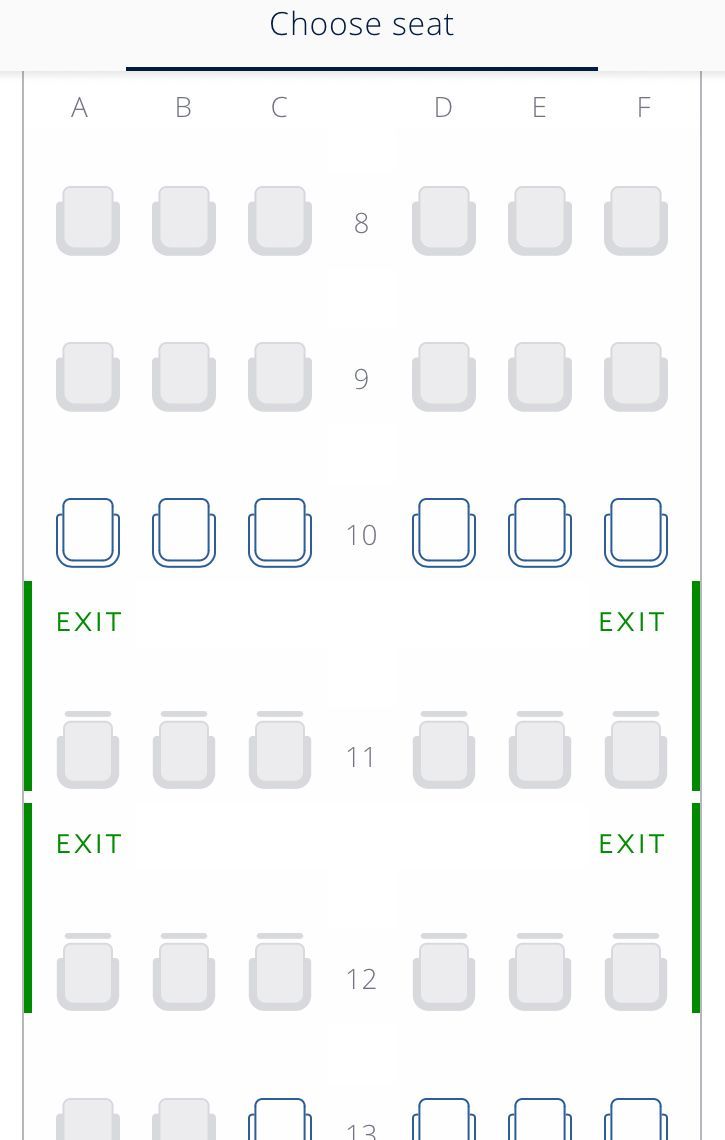725x1140 pixels.
Task: Select seat 10B
Action: tap(184, 533)
